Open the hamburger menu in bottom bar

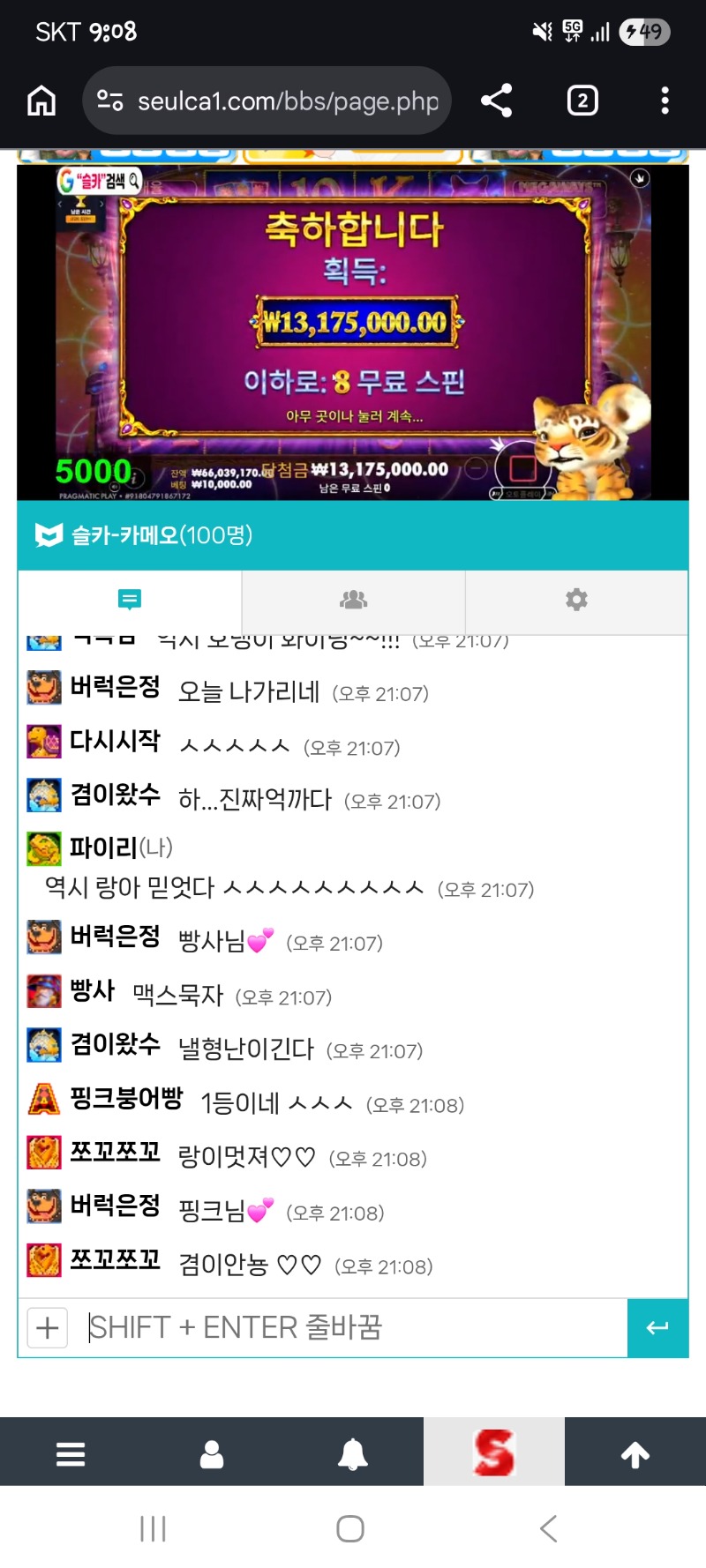(71, 1453)
